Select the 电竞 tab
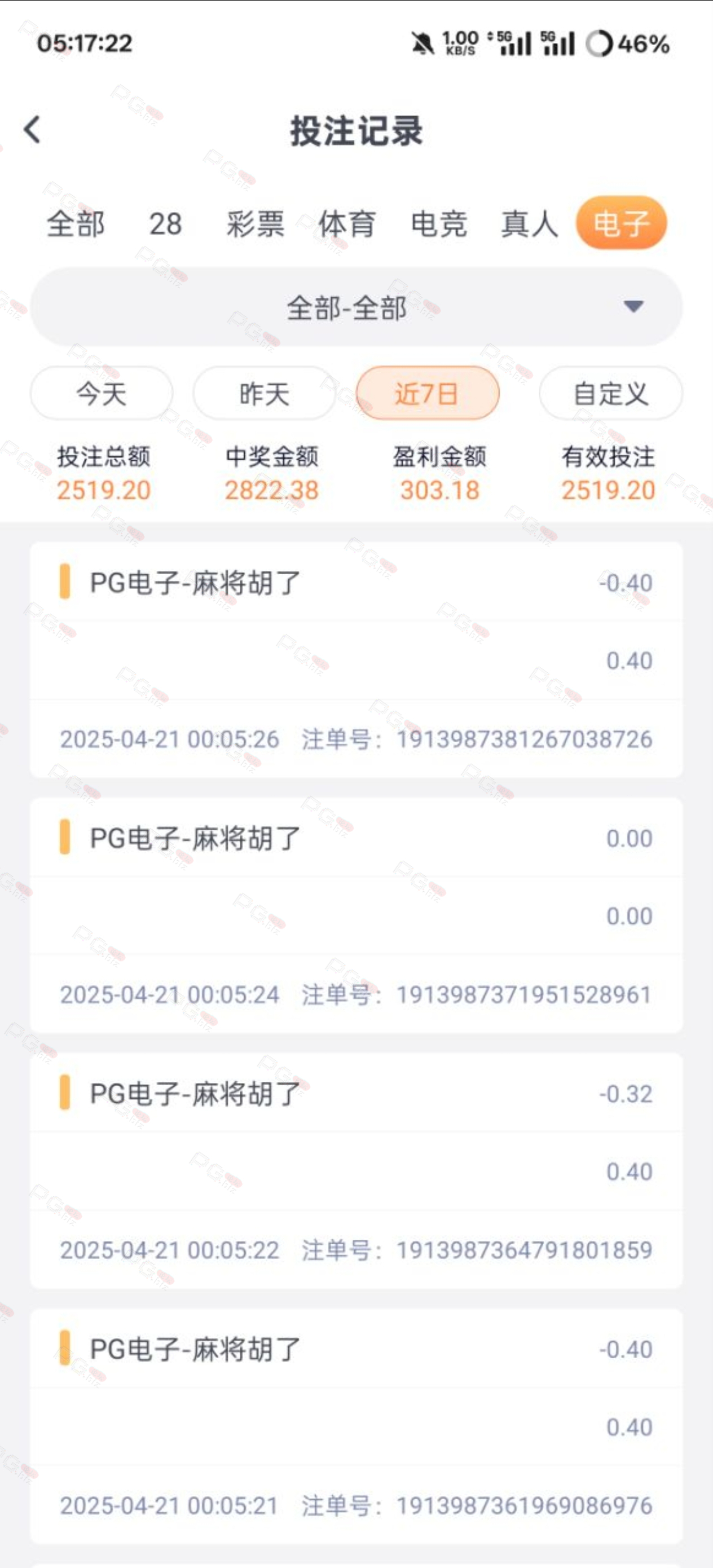This screenshot has width=713, height=1568. click(x=439, y=223)
